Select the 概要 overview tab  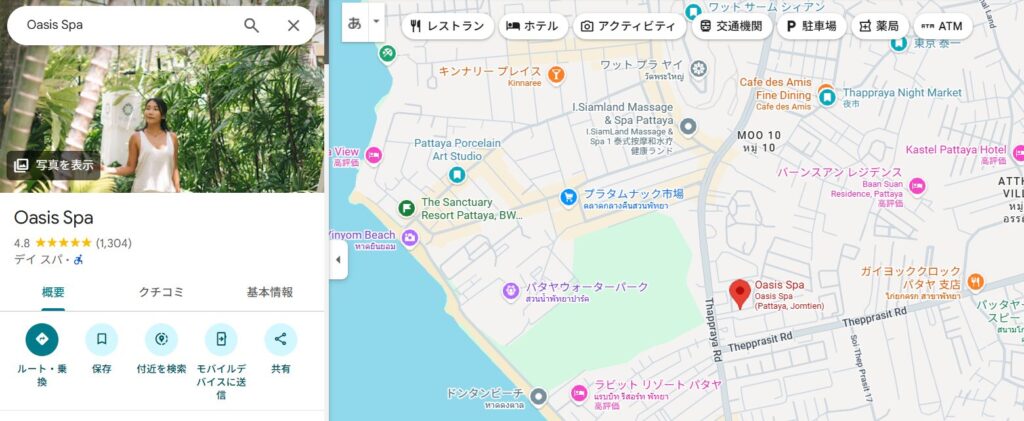tap(53, 292)
